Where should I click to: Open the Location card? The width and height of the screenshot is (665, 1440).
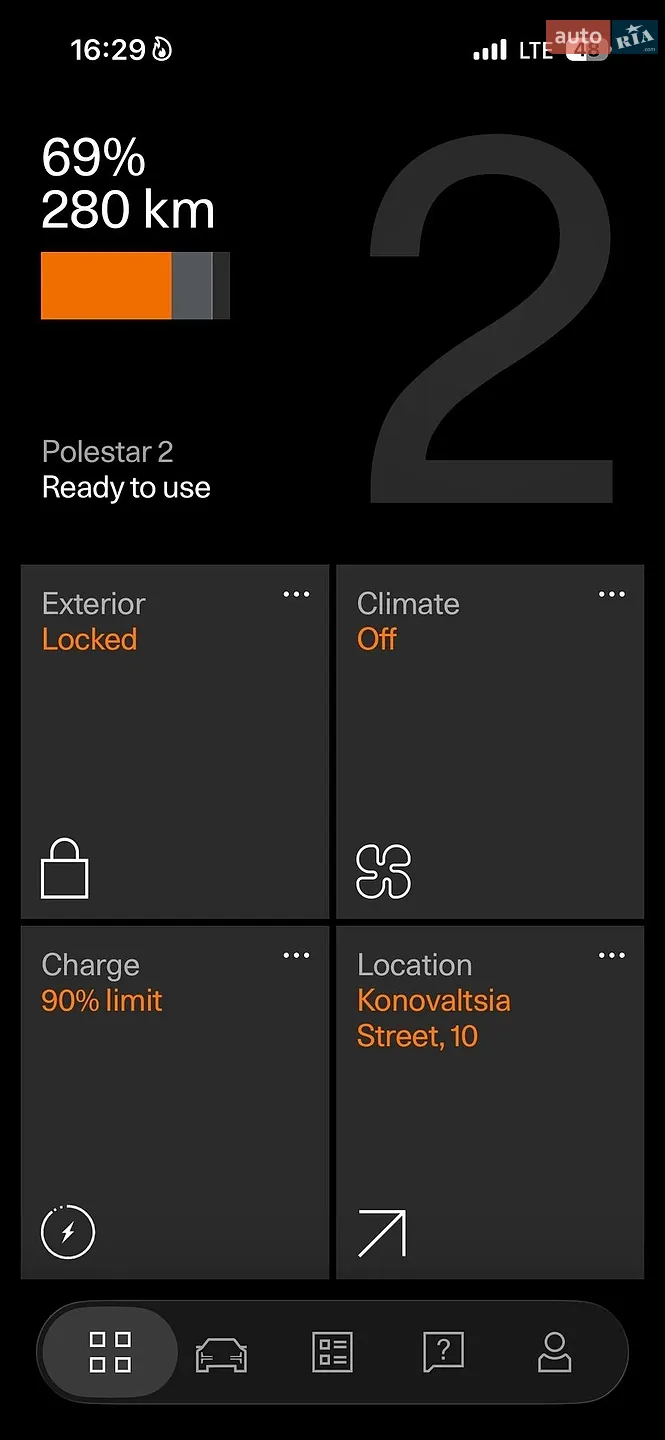coord(490,1102)
